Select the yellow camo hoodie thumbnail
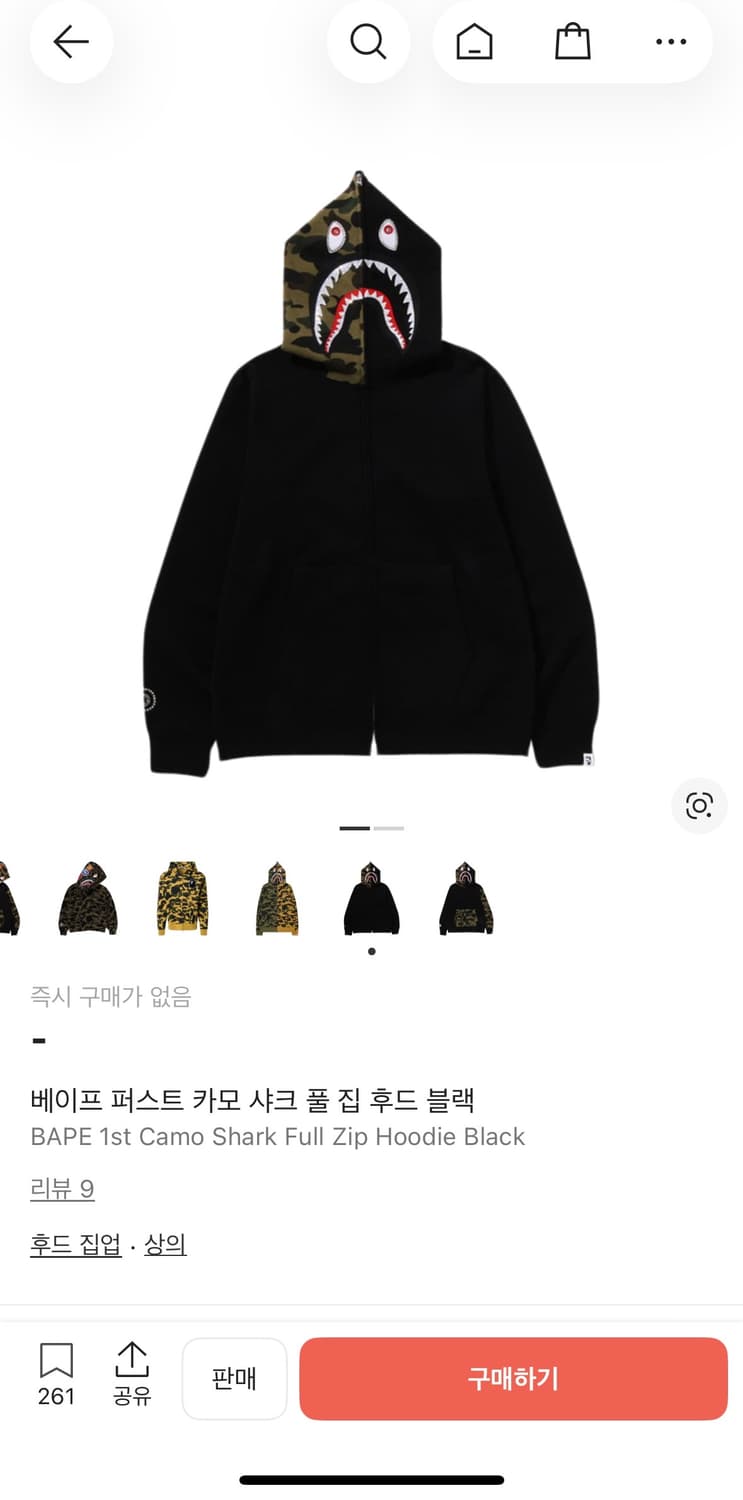The width and height of the screenshot is (743, 1500). pyautogui.click(x=181, y=897)
